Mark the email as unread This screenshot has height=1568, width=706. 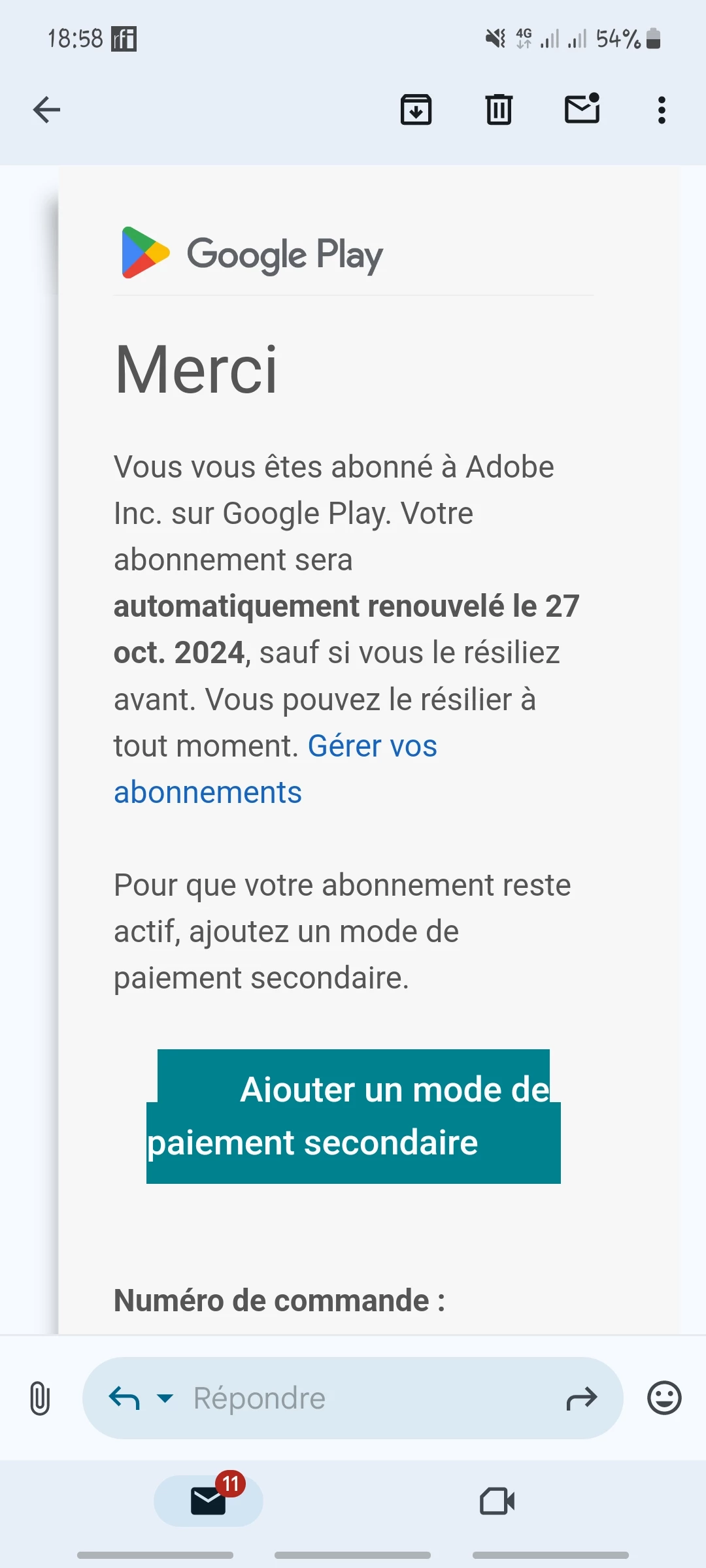582,109
